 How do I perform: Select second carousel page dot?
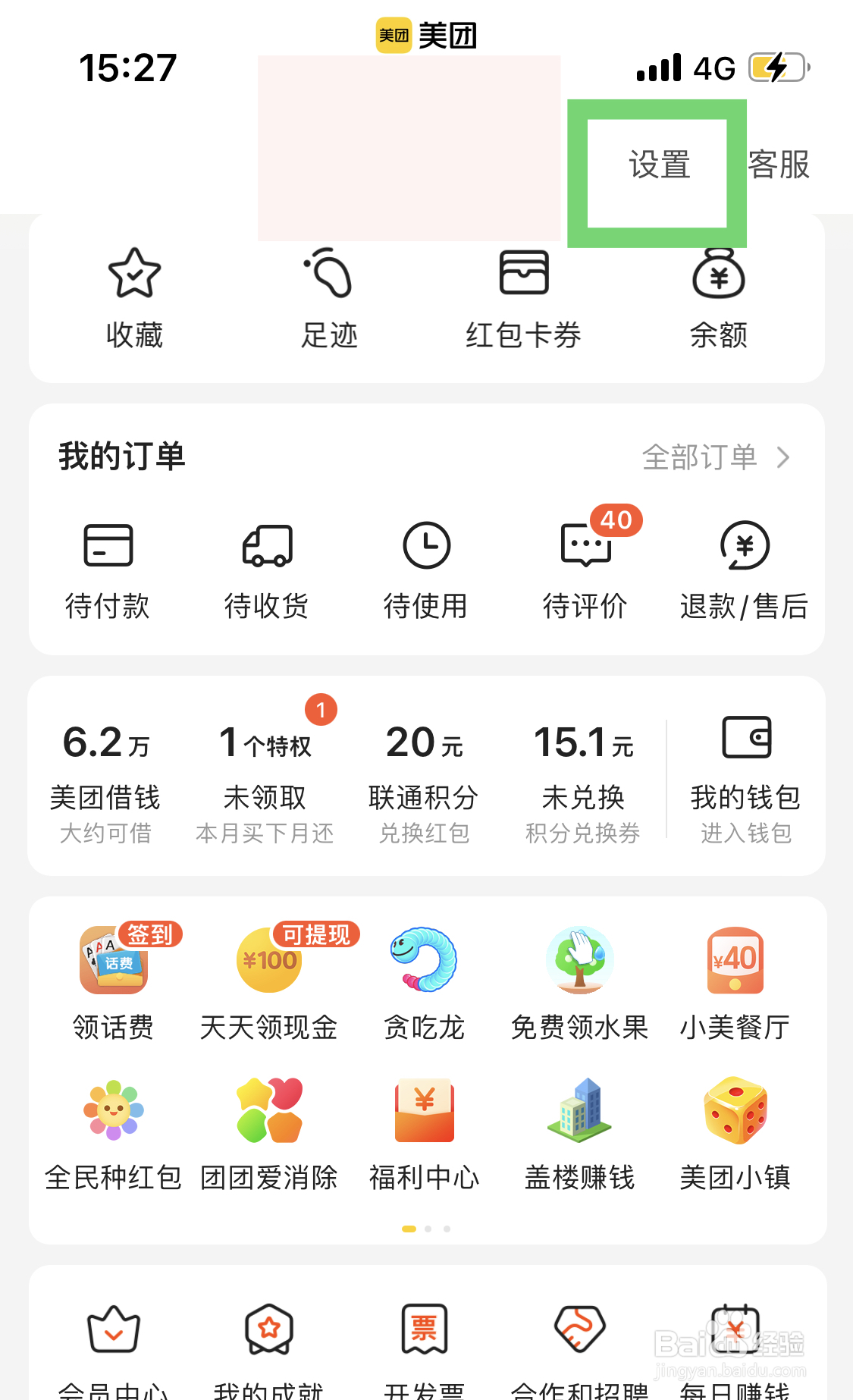(427, 1229)
